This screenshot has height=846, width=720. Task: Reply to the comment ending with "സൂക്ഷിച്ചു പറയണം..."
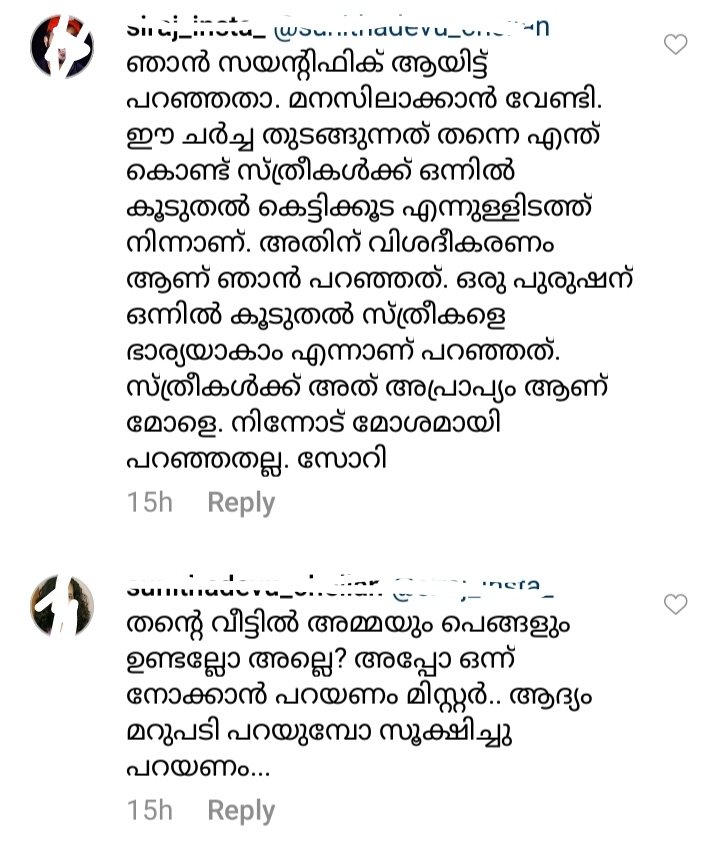(240, 810)
